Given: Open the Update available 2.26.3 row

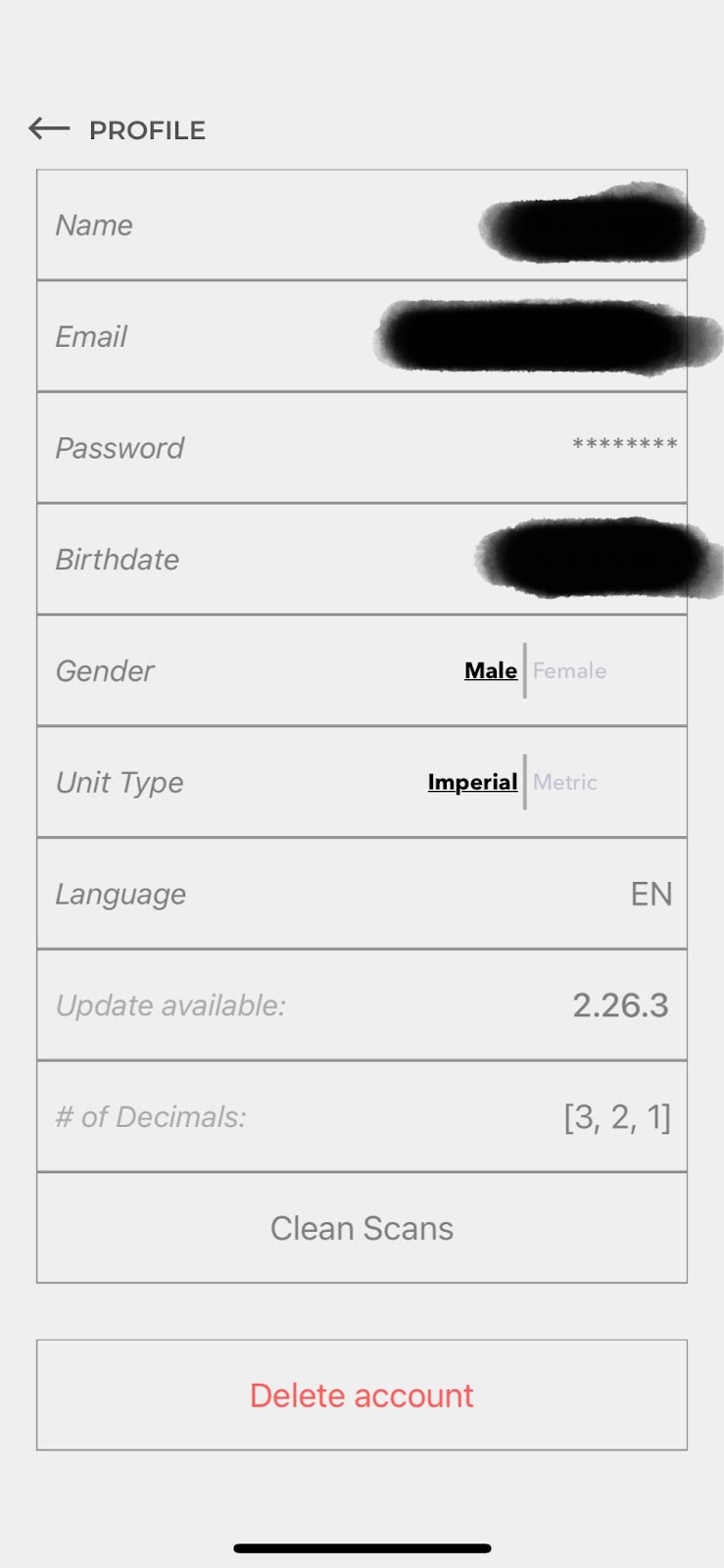Looking at the screenshot, I should [362, 1005].
